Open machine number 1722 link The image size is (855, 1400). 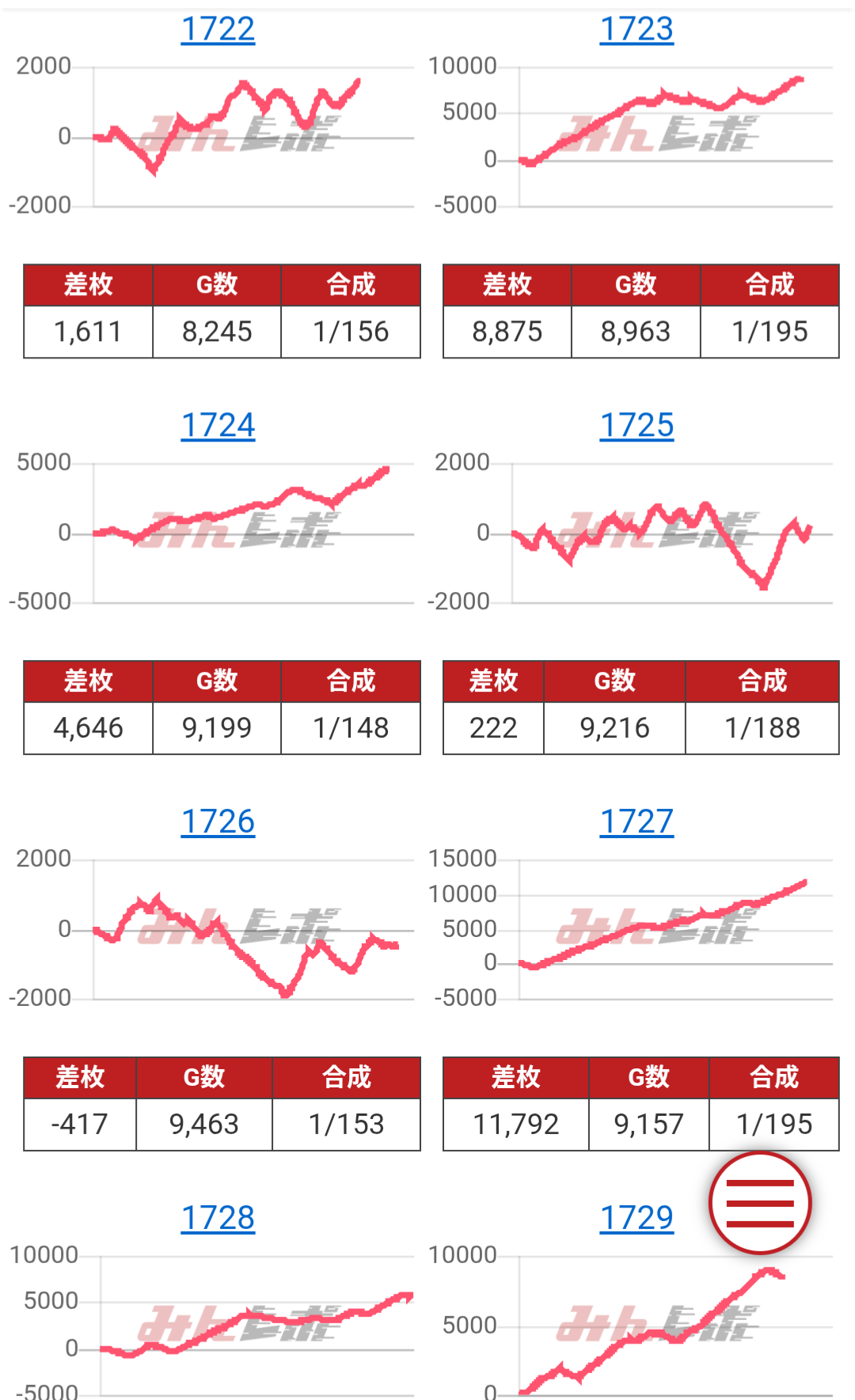click(x=218, y=30)
